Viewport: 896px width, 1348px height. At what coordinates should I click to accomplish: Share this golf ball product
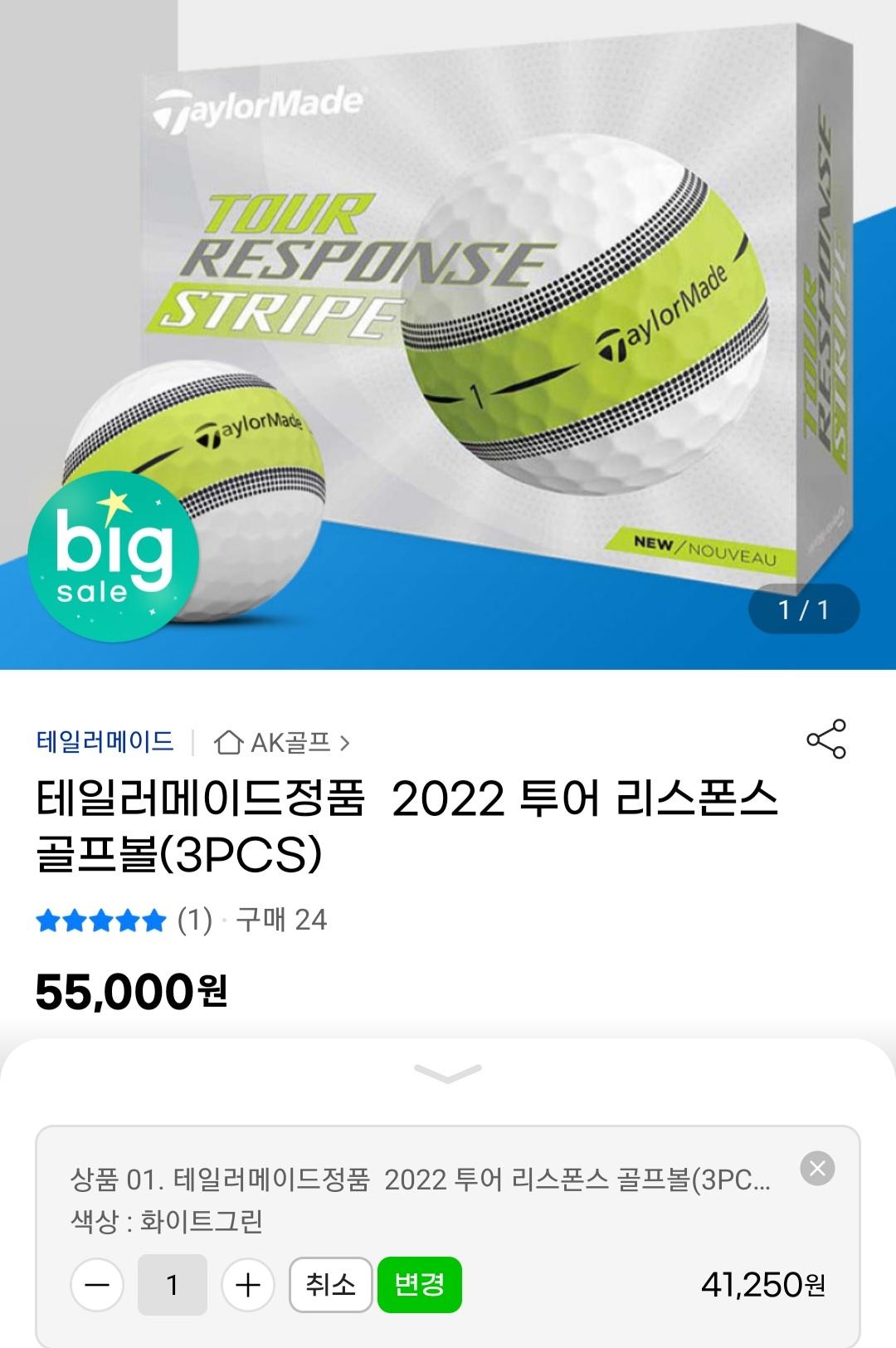click(x=825, y=739)
